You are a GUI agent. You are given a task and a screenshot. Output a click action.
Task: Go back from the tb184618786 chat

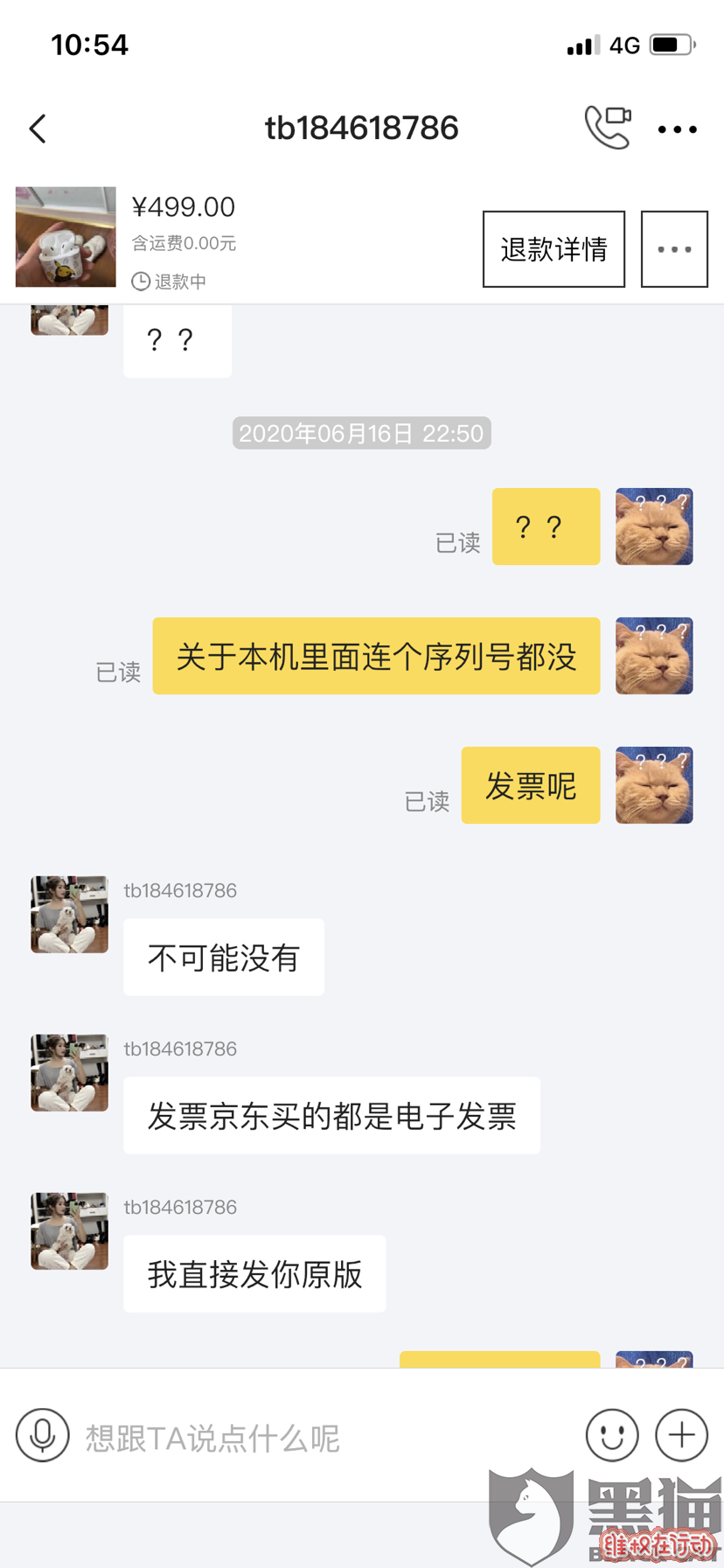pyautogui.click(x=38, y=129)
